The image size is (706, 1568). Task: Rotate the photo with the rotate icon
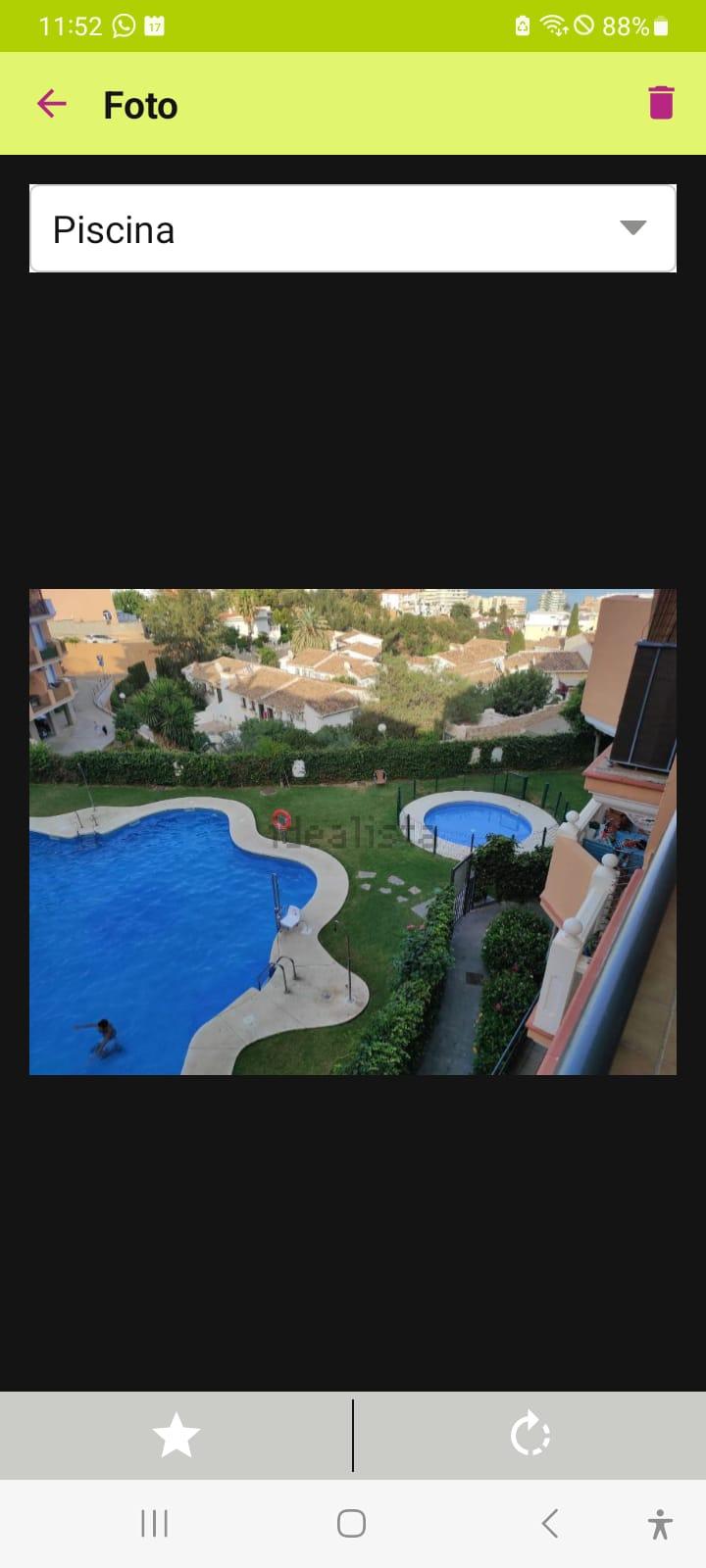coord(530,1436)
